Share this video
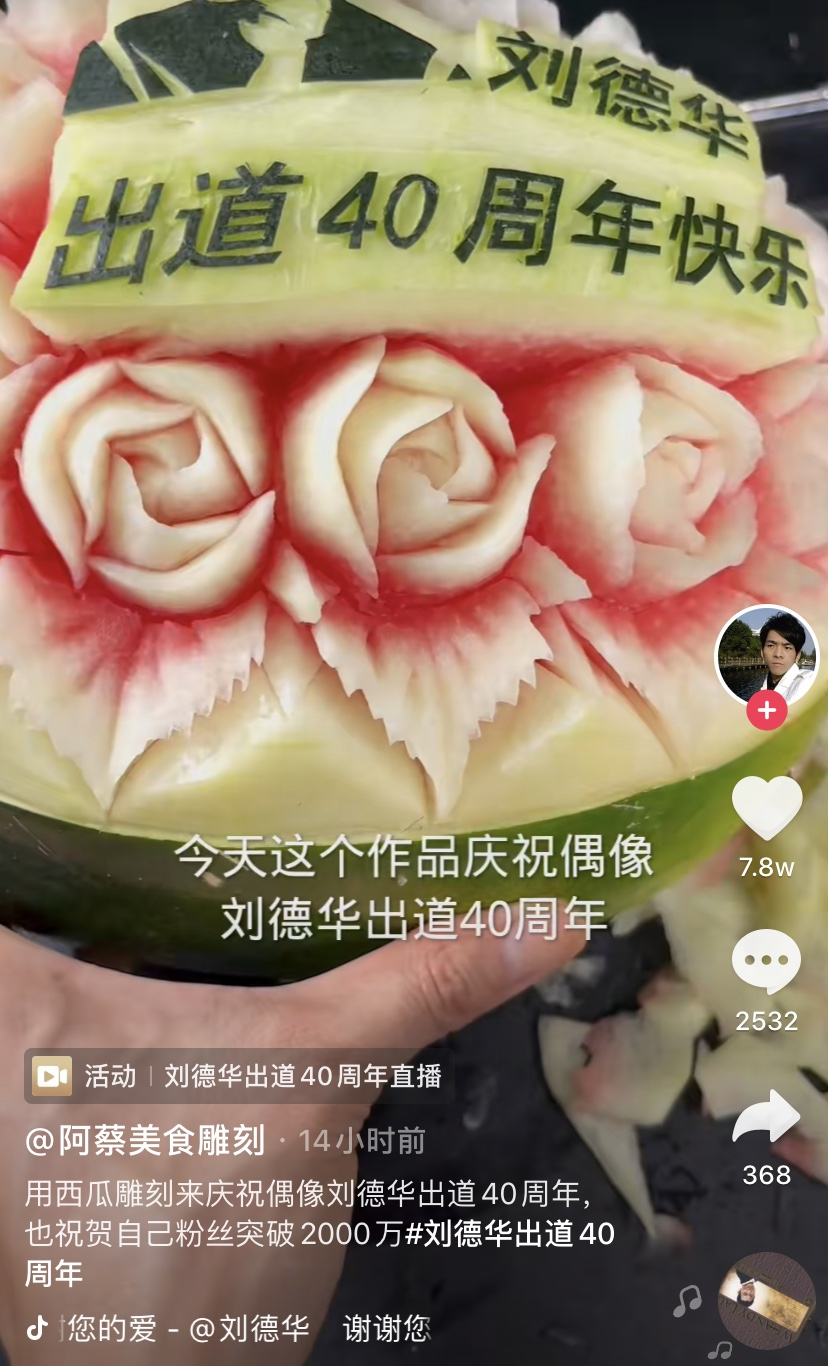 tap(767, 1118)
